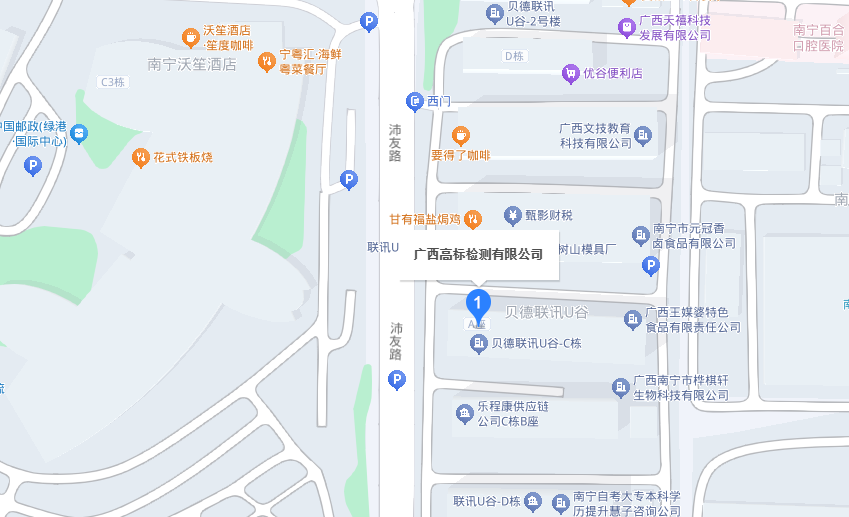Select the 花式铁板烧 restaurant pin
The height and width of the screenshot is (517, 849).
pyautogui.click(x=141, y=157)
